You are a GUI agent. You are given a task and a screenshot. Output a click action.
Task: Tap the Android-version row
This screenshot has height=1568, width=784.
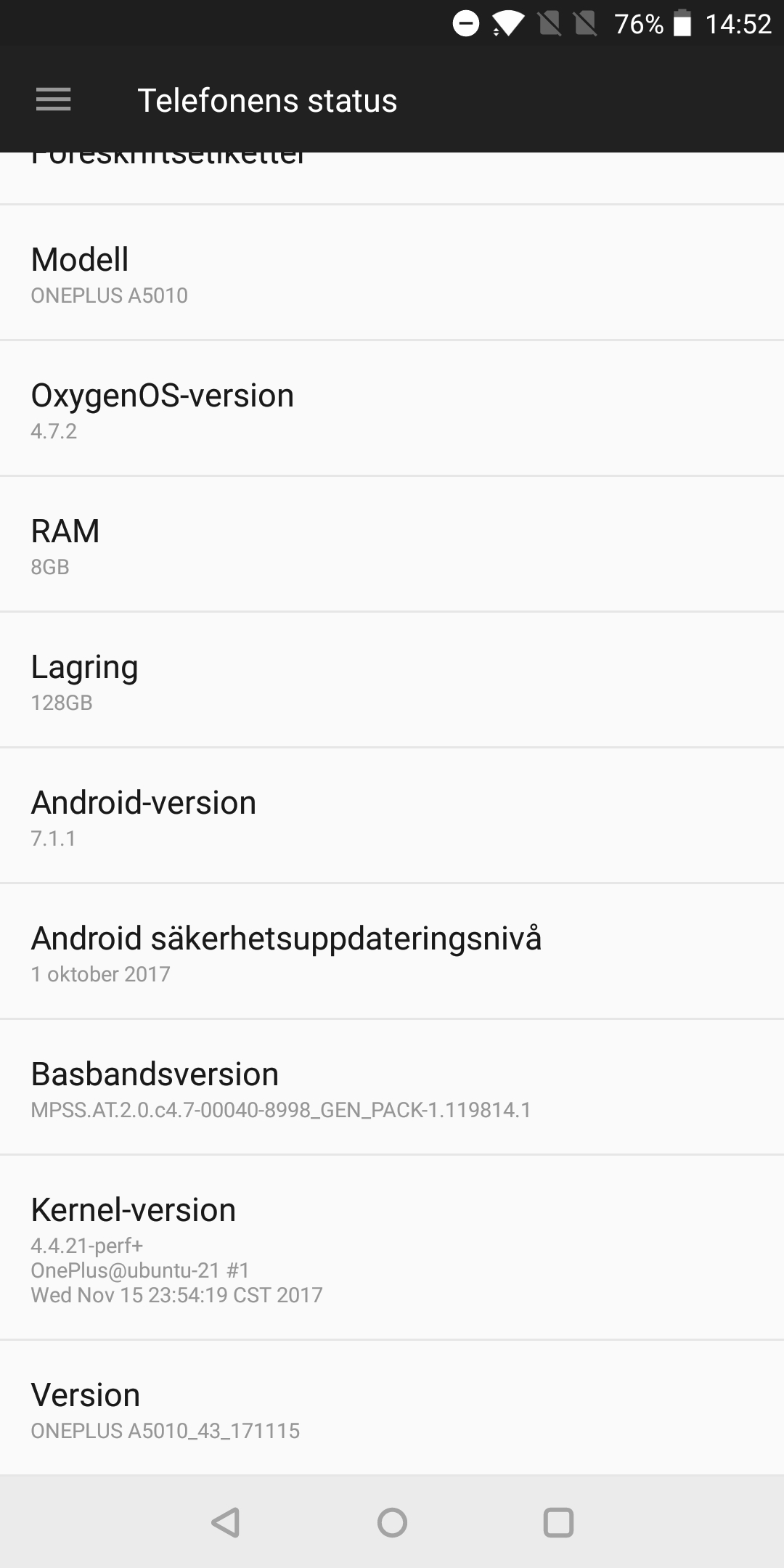click(x=392, y=816)
